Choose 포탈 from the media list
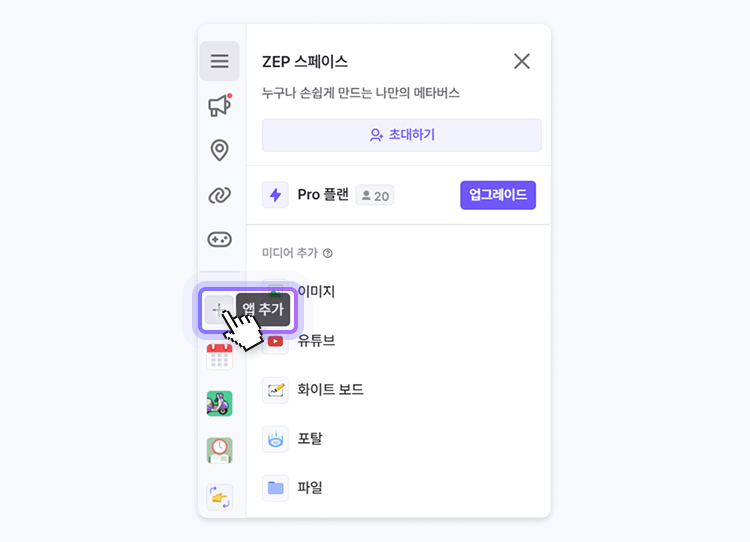Viewport: 750px width, 542px height. coord(310,438)
